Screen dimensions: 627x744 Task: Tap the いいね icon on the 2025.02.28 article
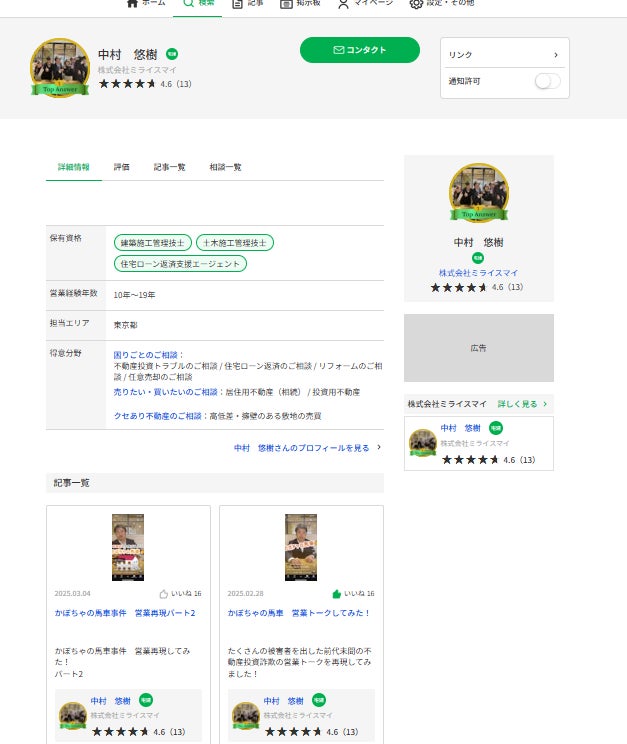(x=337, y=593)
